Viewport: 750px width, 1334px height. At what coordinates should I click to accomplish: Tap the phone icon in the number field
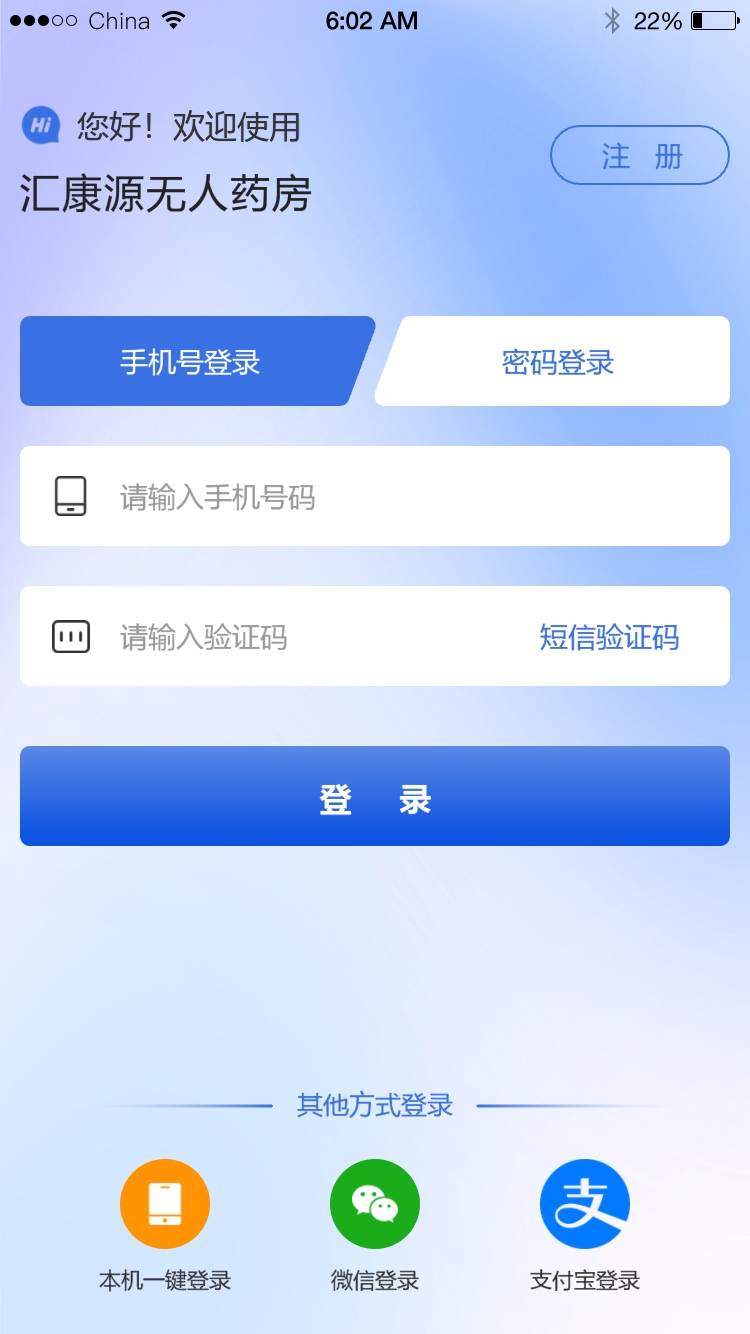69,495
